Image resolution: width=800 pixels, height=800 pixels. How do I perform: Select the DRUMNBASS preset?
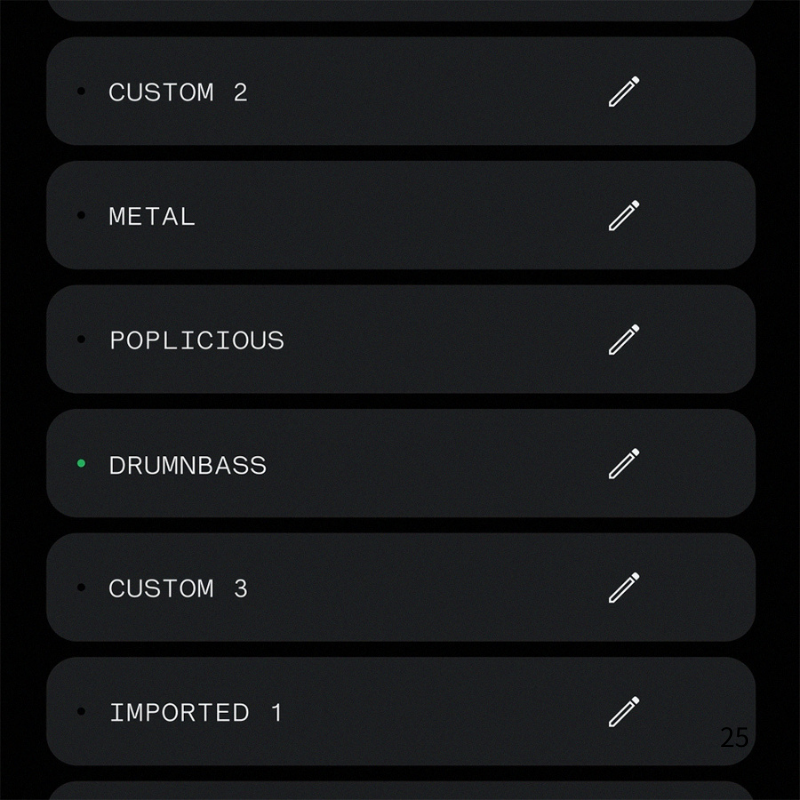(x=401, y=463)
